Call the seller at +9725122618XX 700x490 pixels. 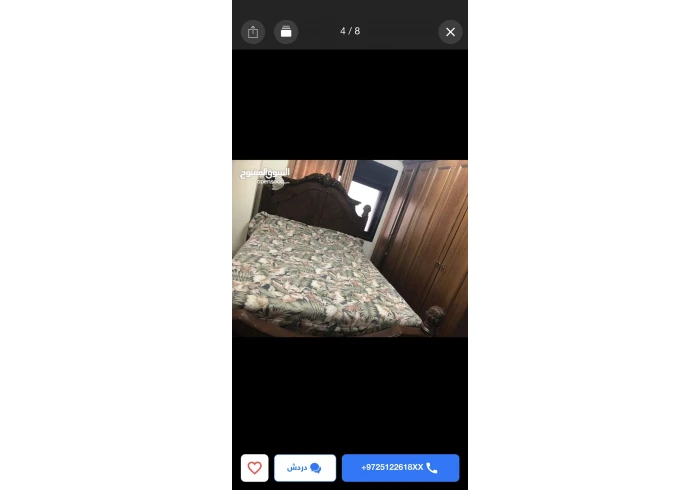(400, 468)
